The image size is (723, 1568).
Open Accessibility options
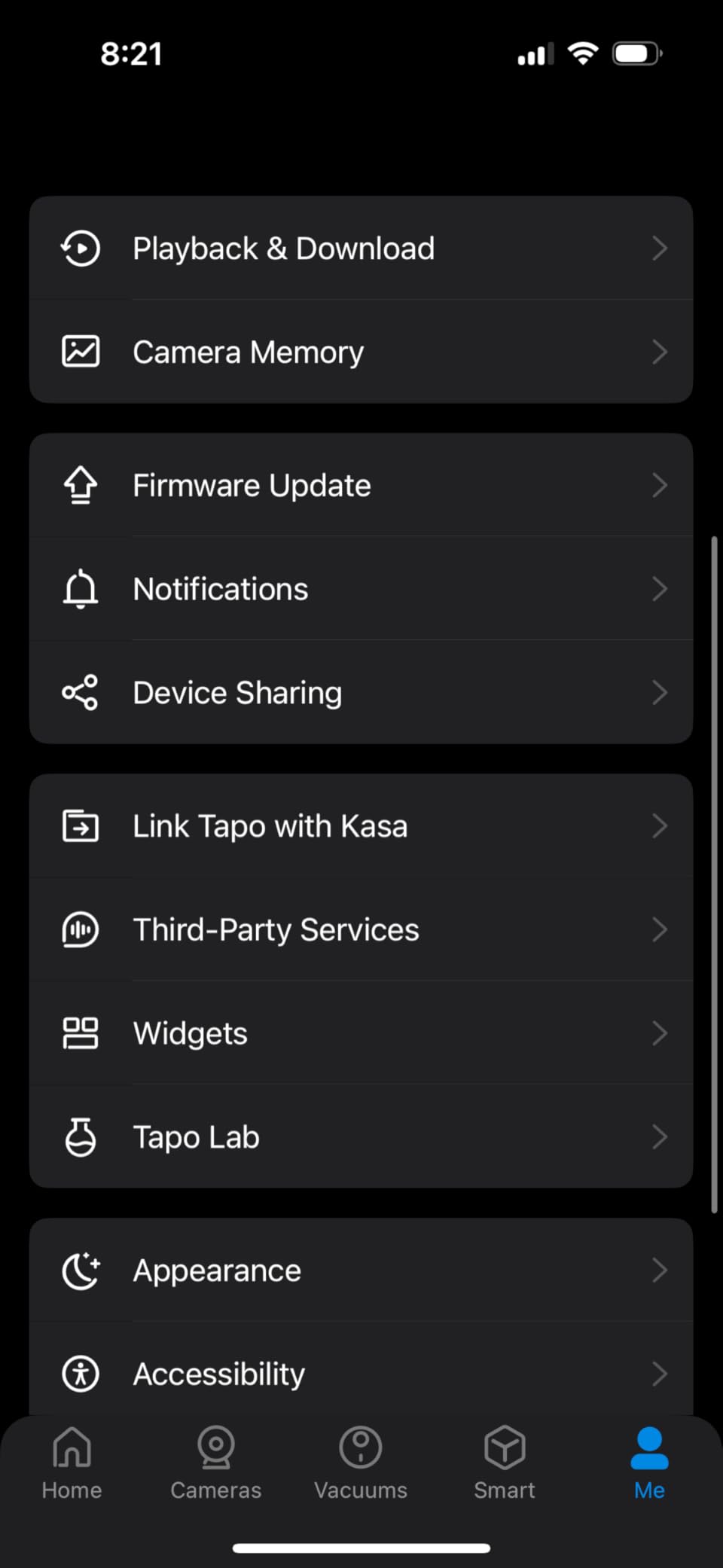[x=360, y=1374]
